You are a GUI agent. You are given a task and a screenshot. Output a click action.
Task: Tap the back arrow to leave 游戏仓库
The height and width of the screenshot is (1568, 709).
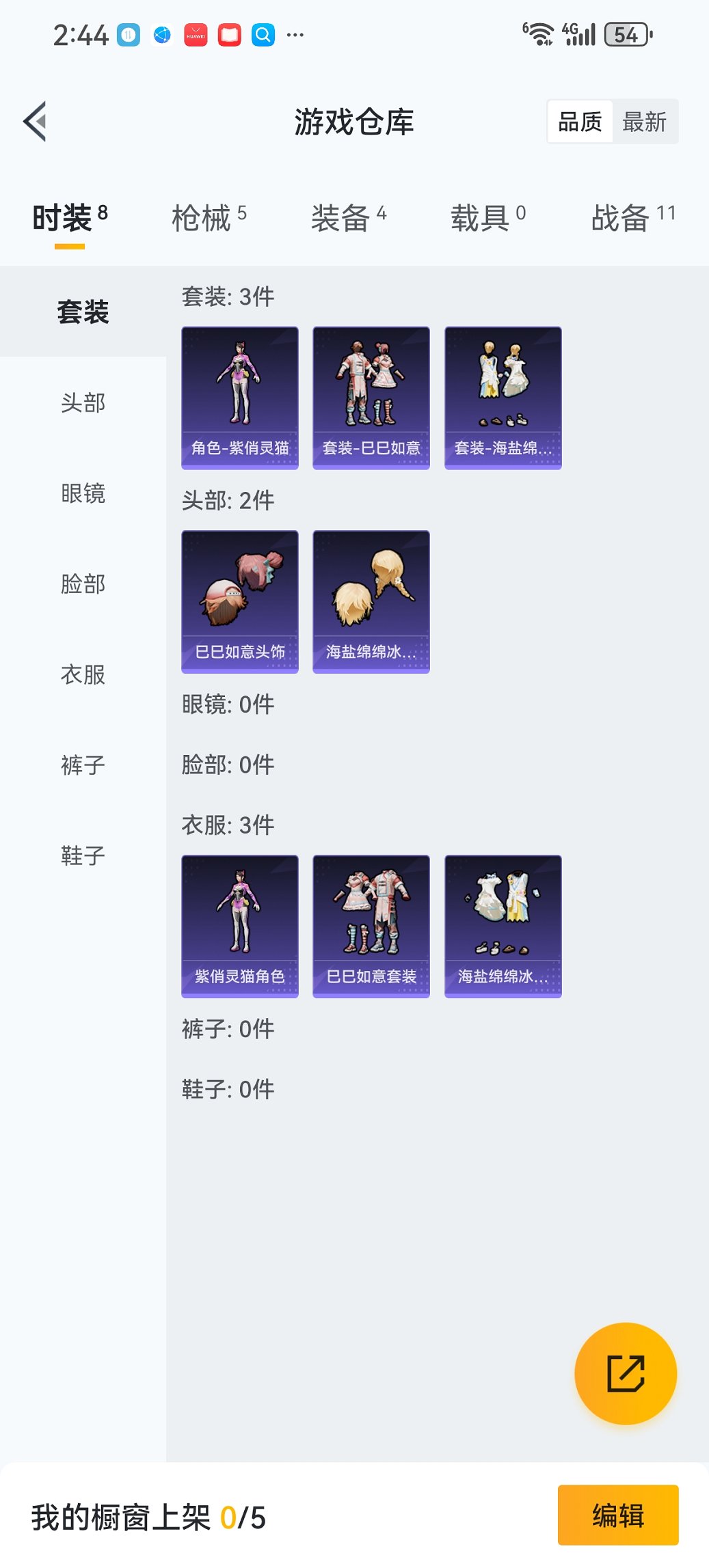[x=34, y=120]
